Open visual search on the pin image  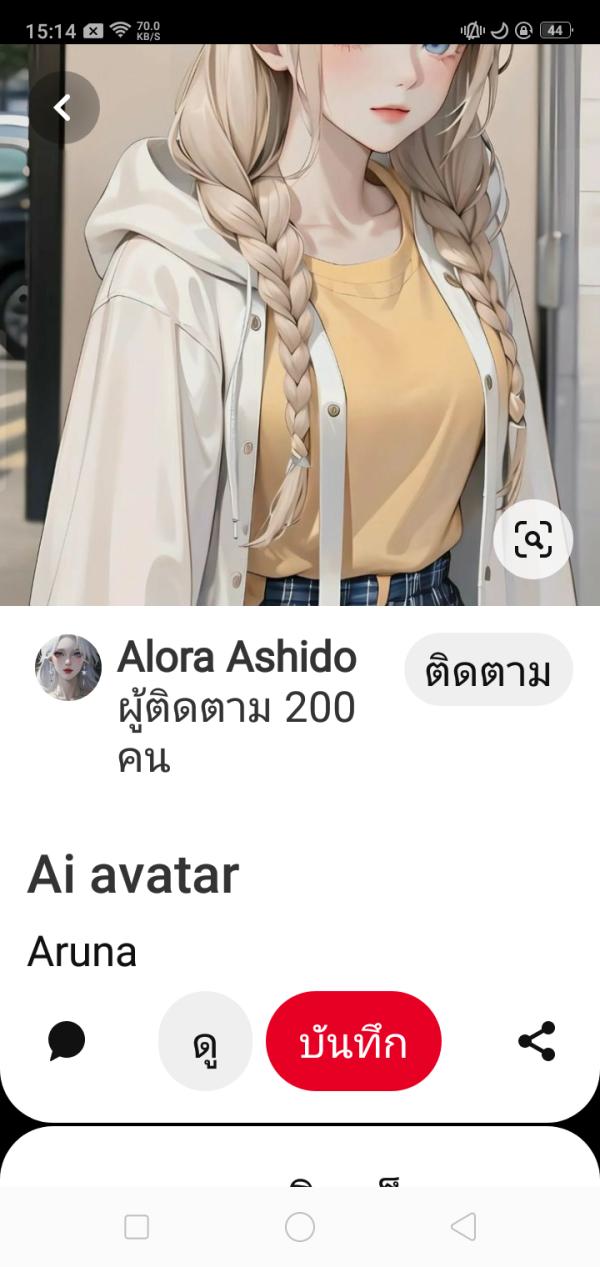(x=533, y=540)
